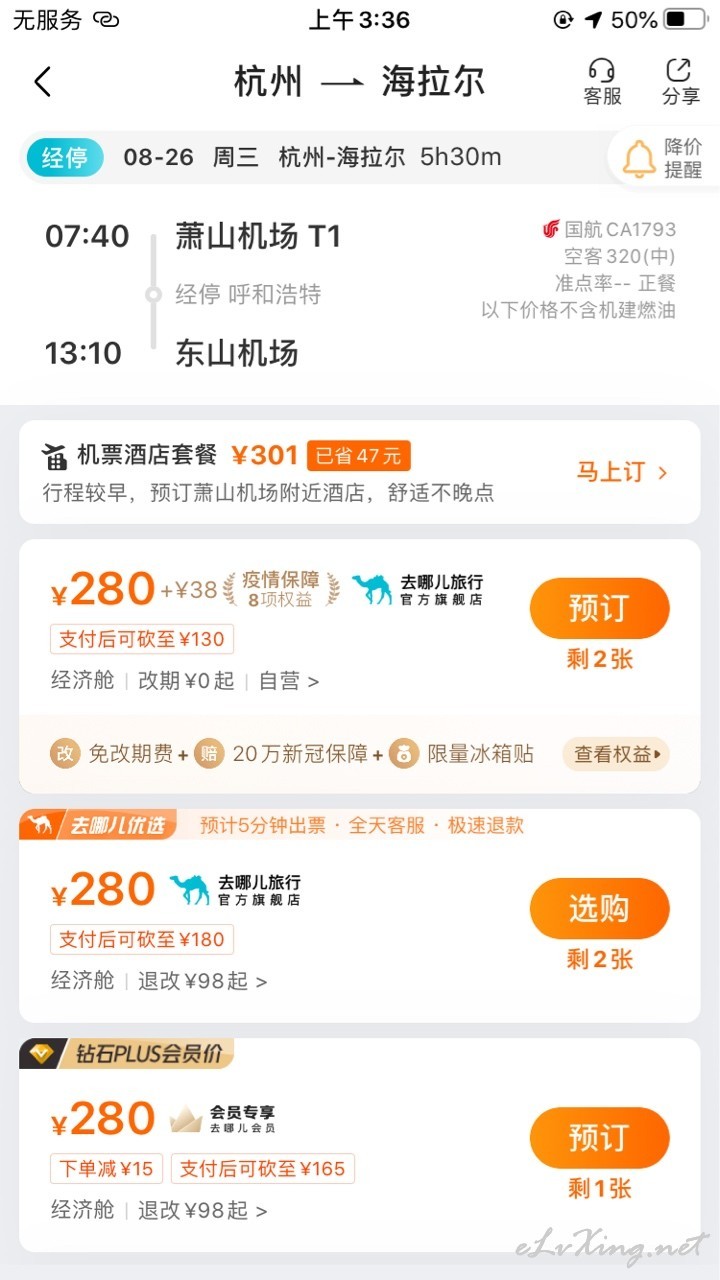Open the 客服 customer service icon
The height and width of the screenshot is (1280, 720).
coord(602,82)
